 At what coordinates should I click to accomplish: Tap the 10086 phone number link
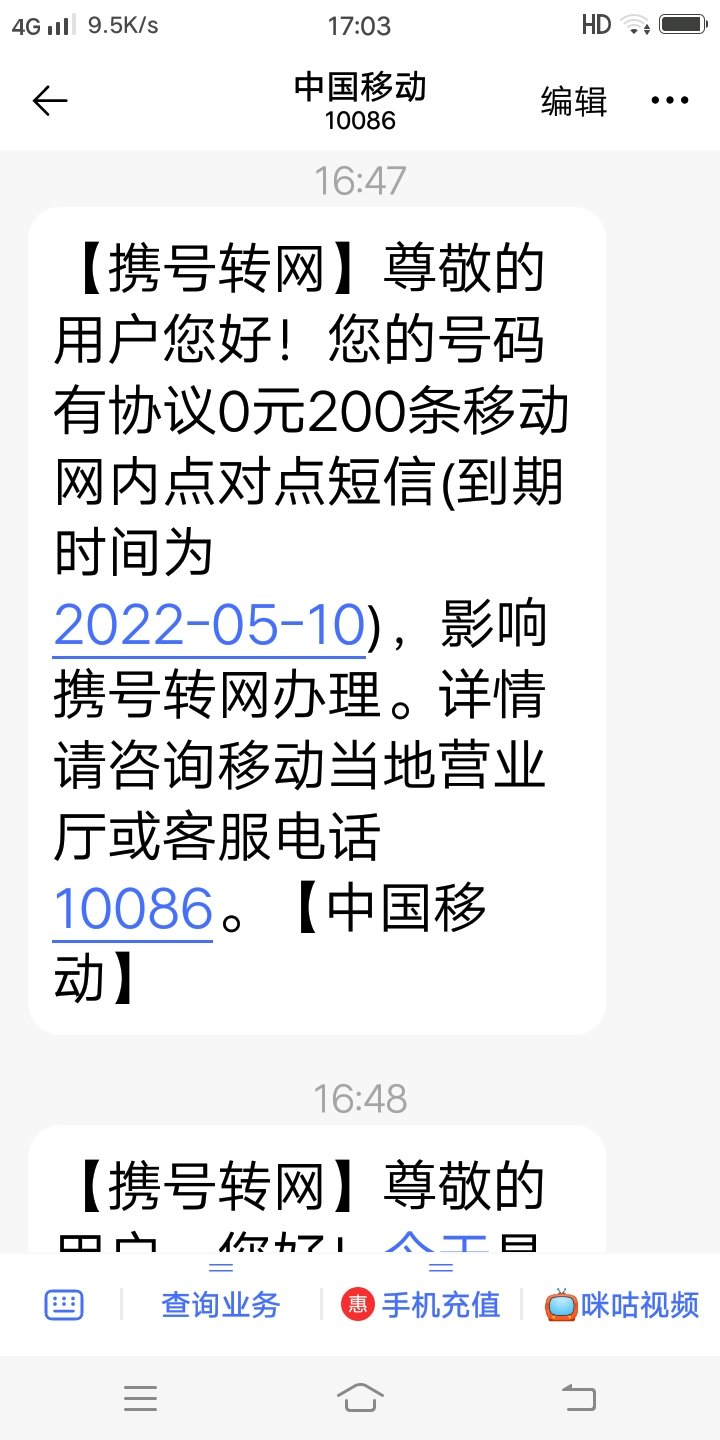(133, 908)
